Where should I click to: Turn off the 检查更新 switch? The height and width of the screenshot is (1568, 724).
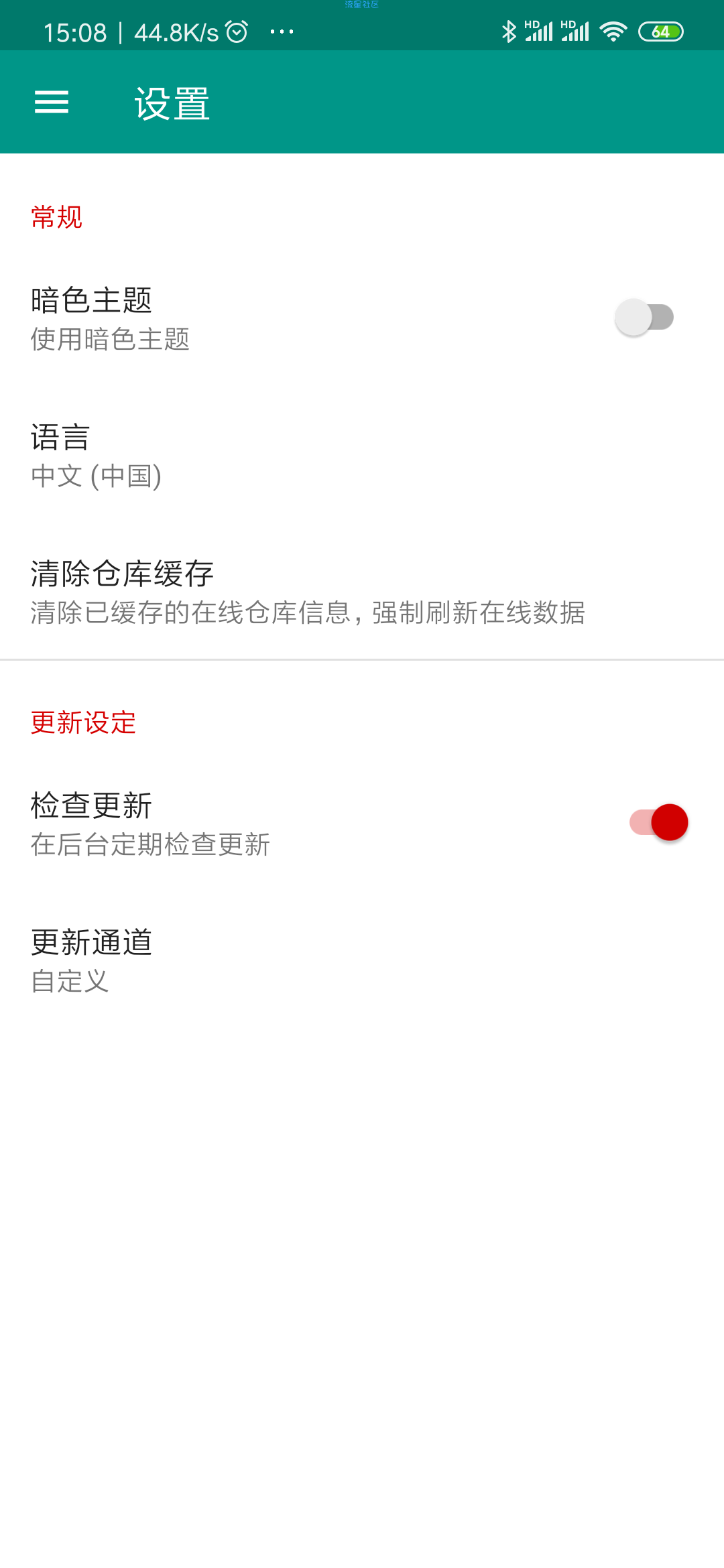point(659,822)
